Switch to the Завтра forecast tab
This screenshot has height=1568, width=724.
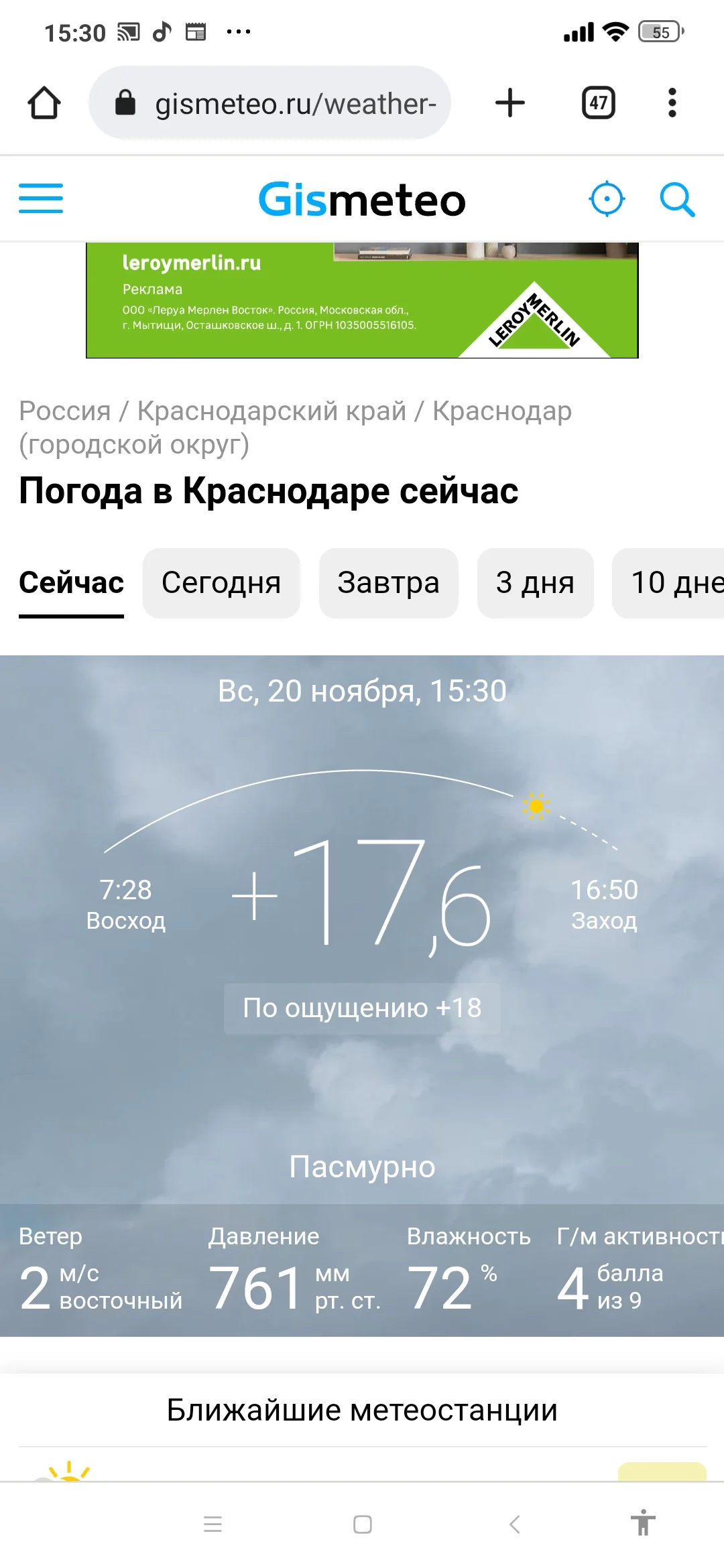coord(389,583)
